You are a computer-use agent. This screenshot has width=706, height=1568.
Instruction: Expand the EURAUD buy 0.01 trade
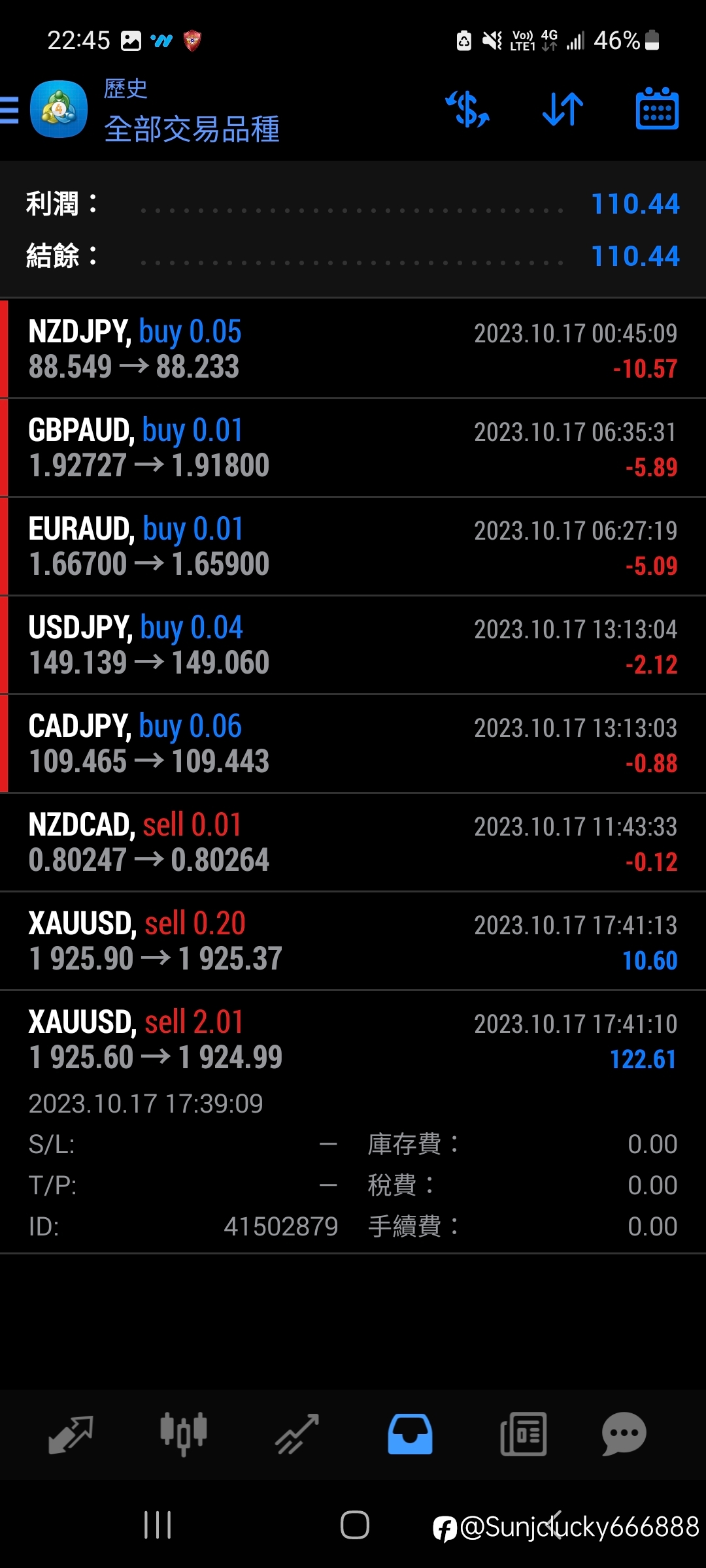pyautogui.click(x=353, y=546)
